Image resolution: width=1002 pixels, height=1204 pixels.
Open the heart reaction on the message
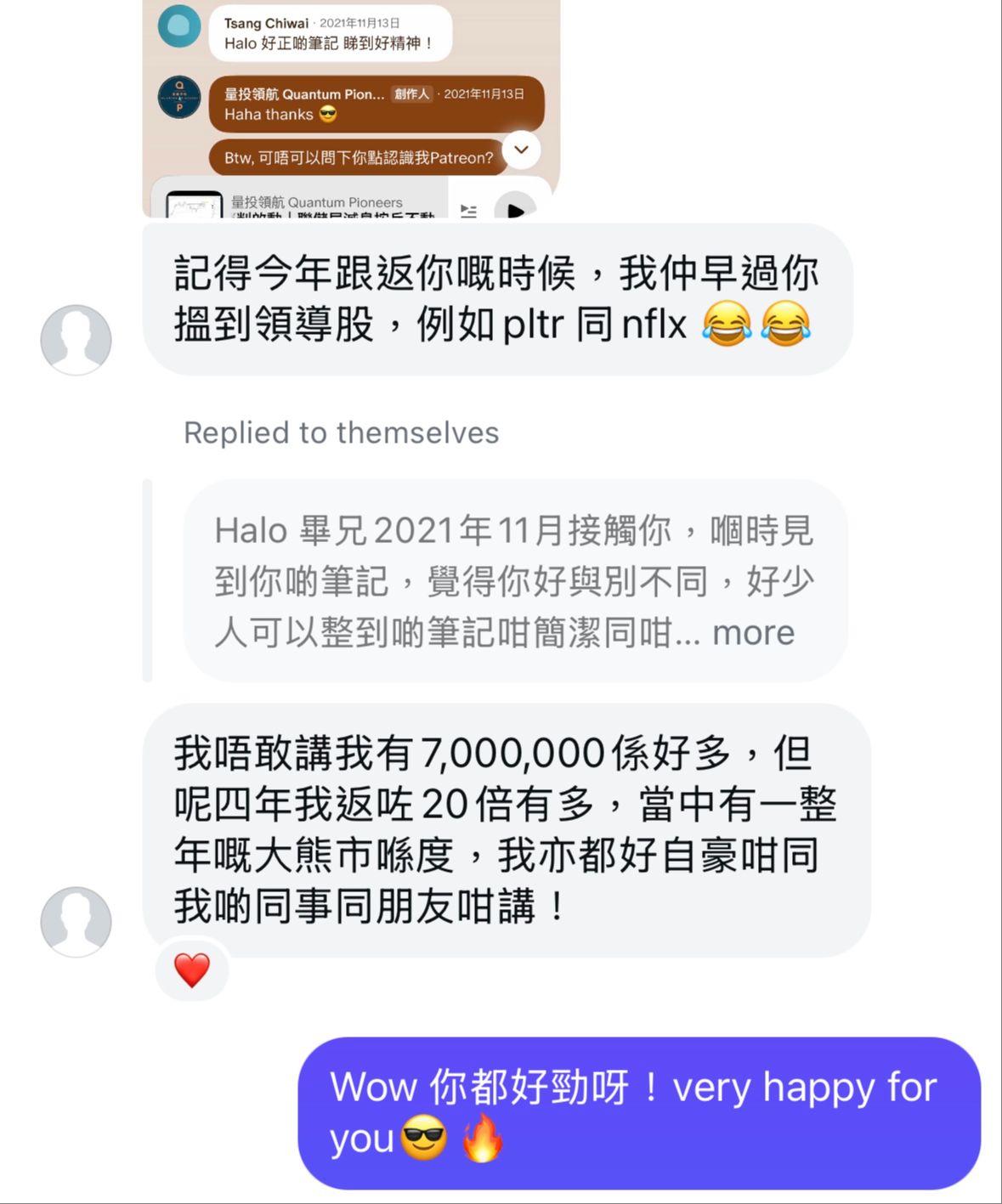pos(192,970)
